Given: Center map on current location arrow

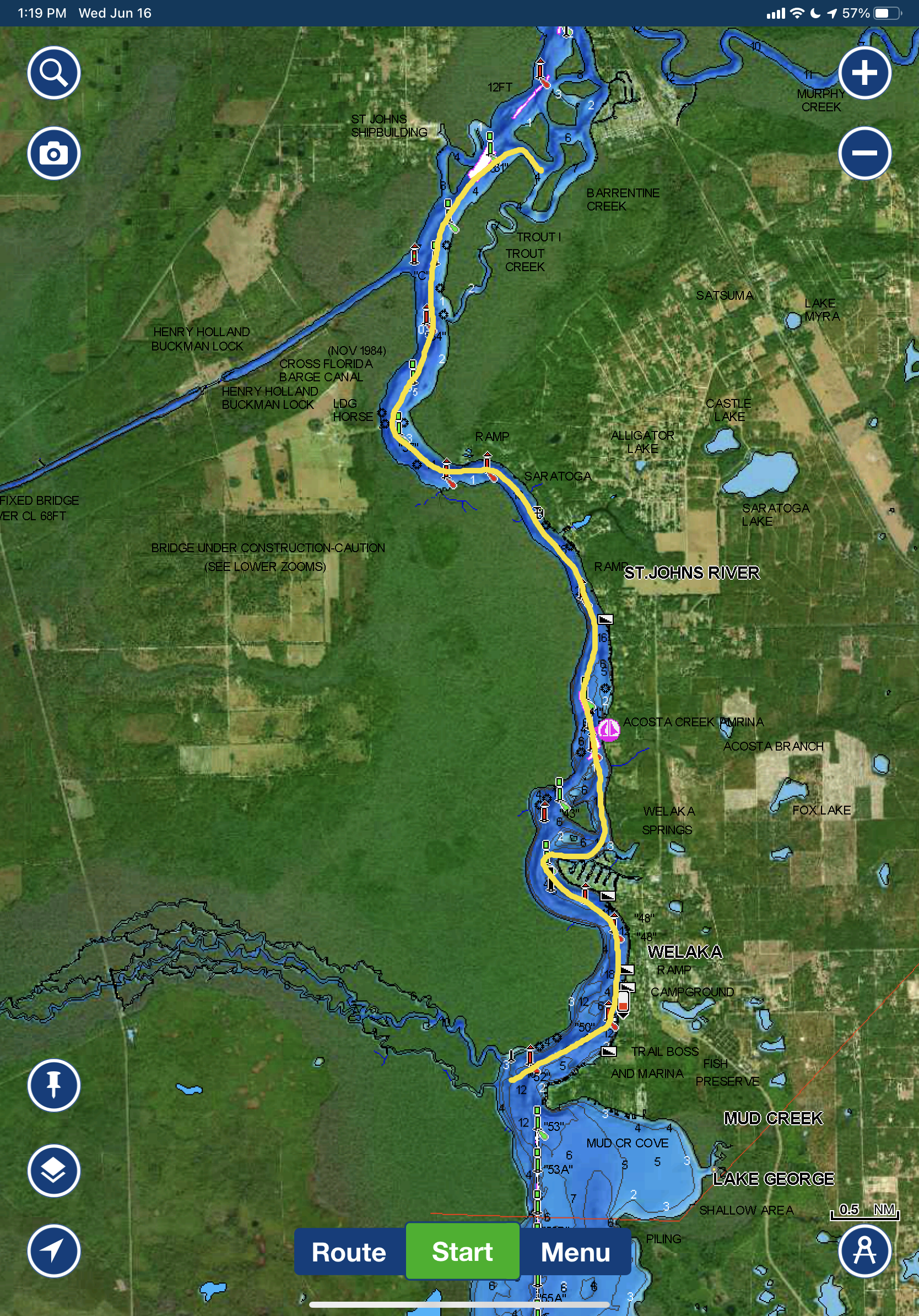Looking at the screenshot, I should (54, 1250).
